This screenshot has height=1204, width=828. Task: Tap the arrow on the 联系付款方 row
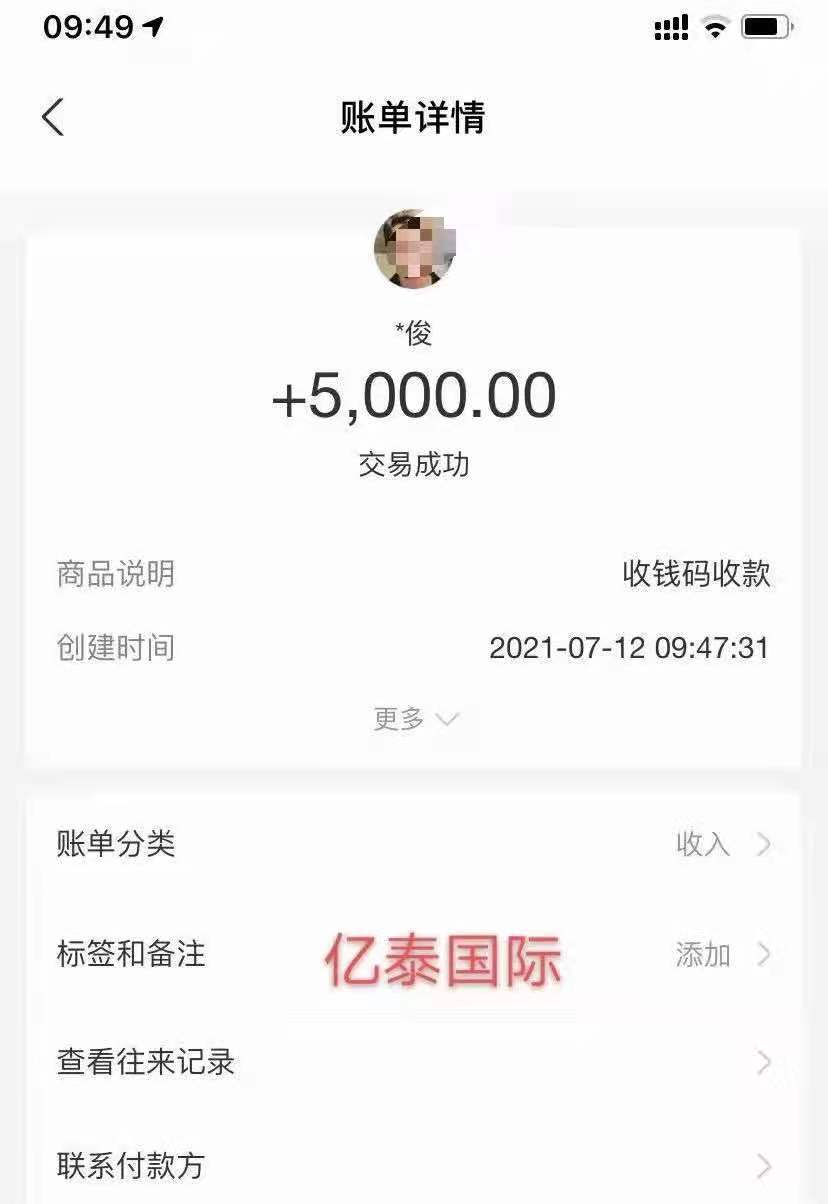tap(764, 1166)
